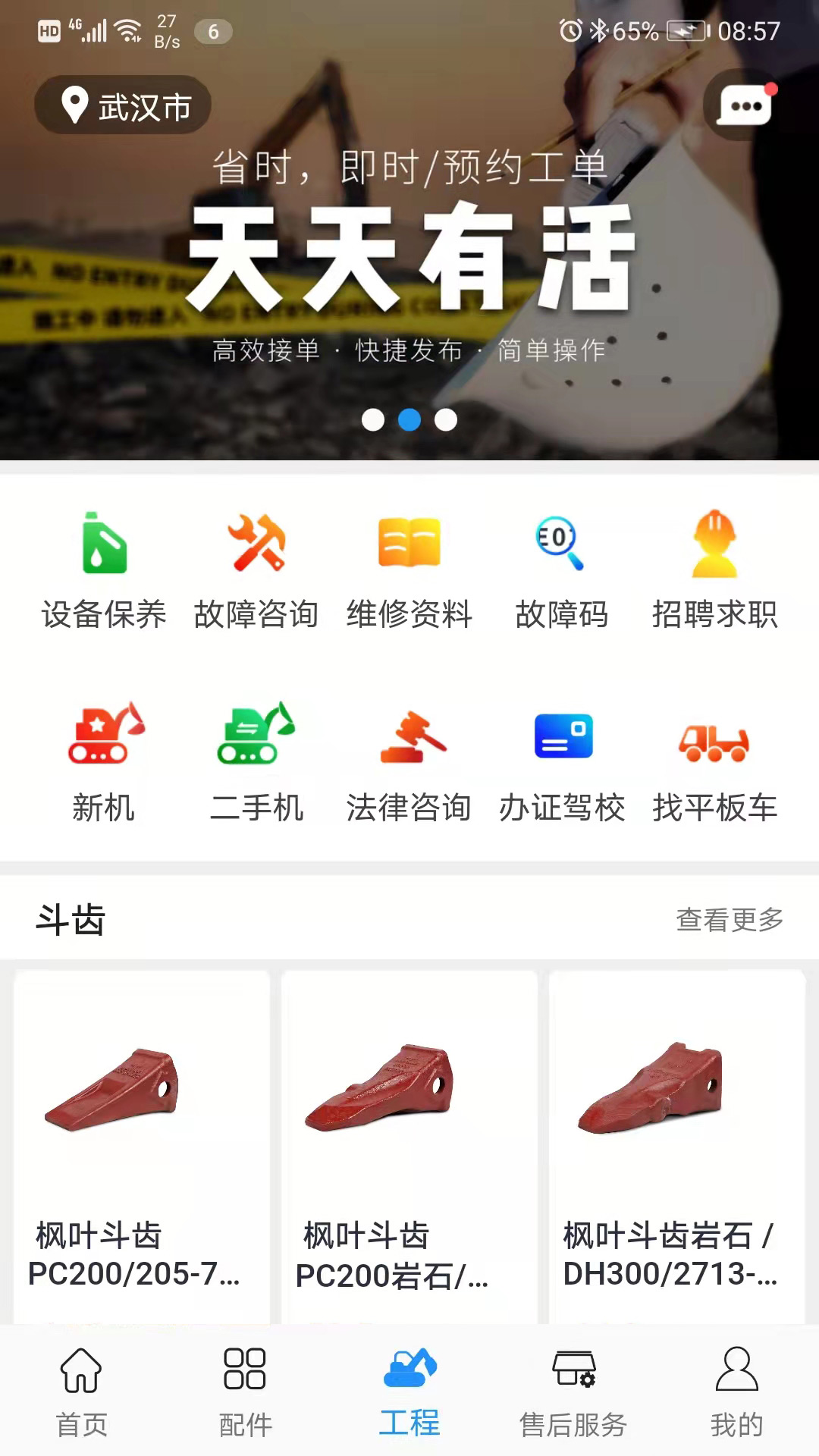Change the city from 武汉市

123,105
